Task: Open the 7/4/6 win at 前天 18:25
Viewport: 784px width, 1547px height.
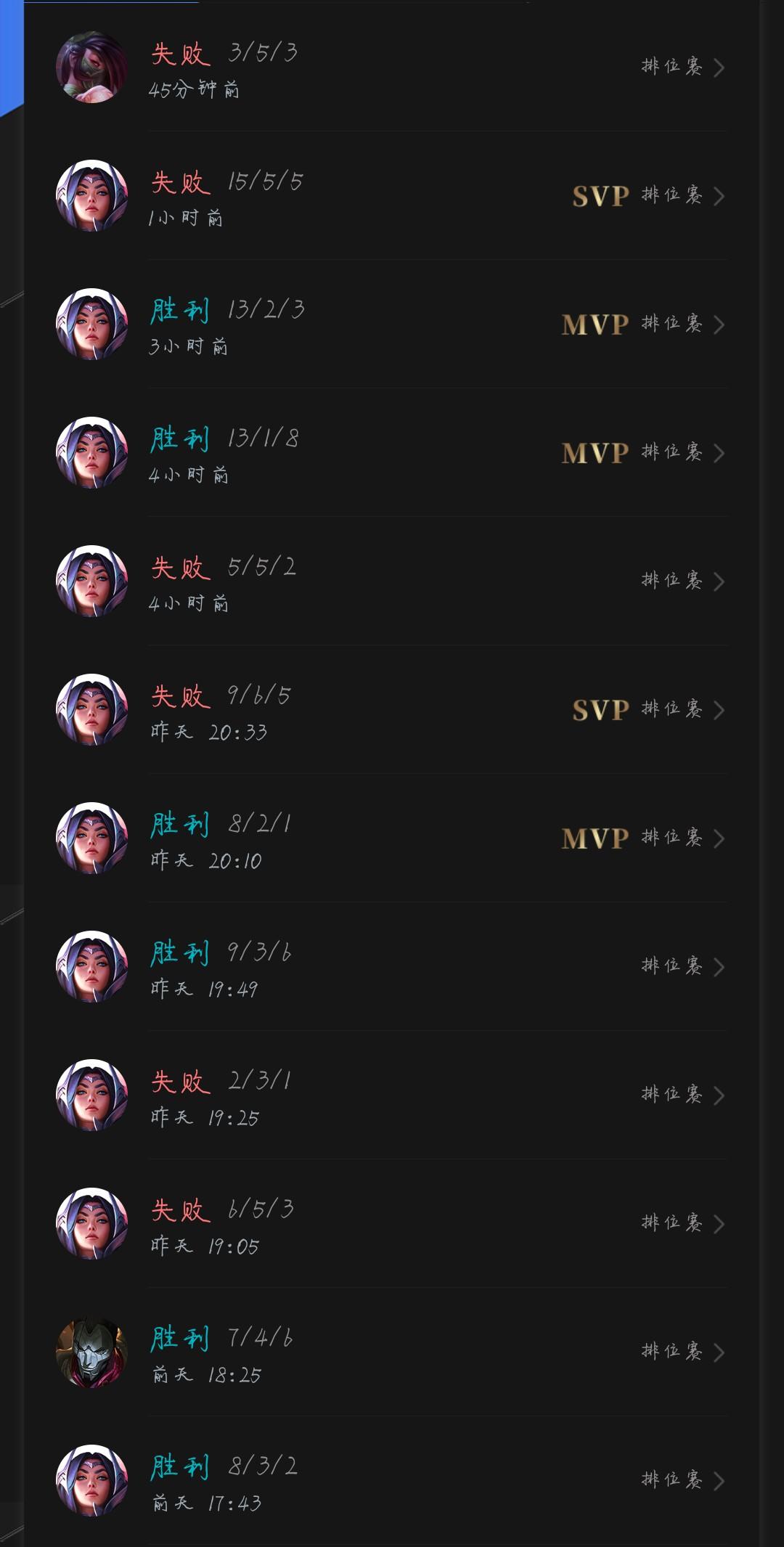Action: click(392, 1352)
